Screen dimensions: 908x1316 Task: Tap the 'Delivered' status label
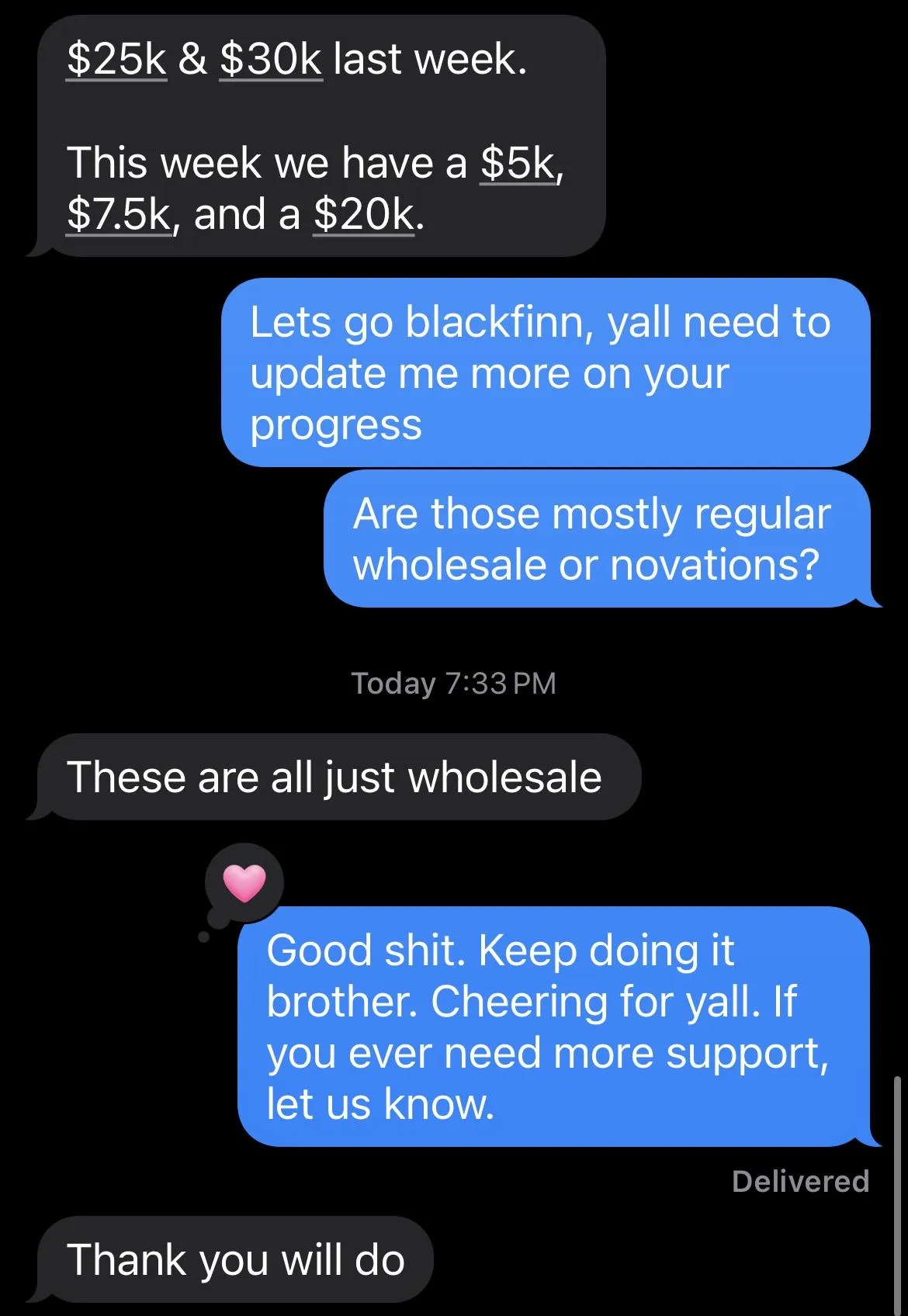tap(799, 1181)
